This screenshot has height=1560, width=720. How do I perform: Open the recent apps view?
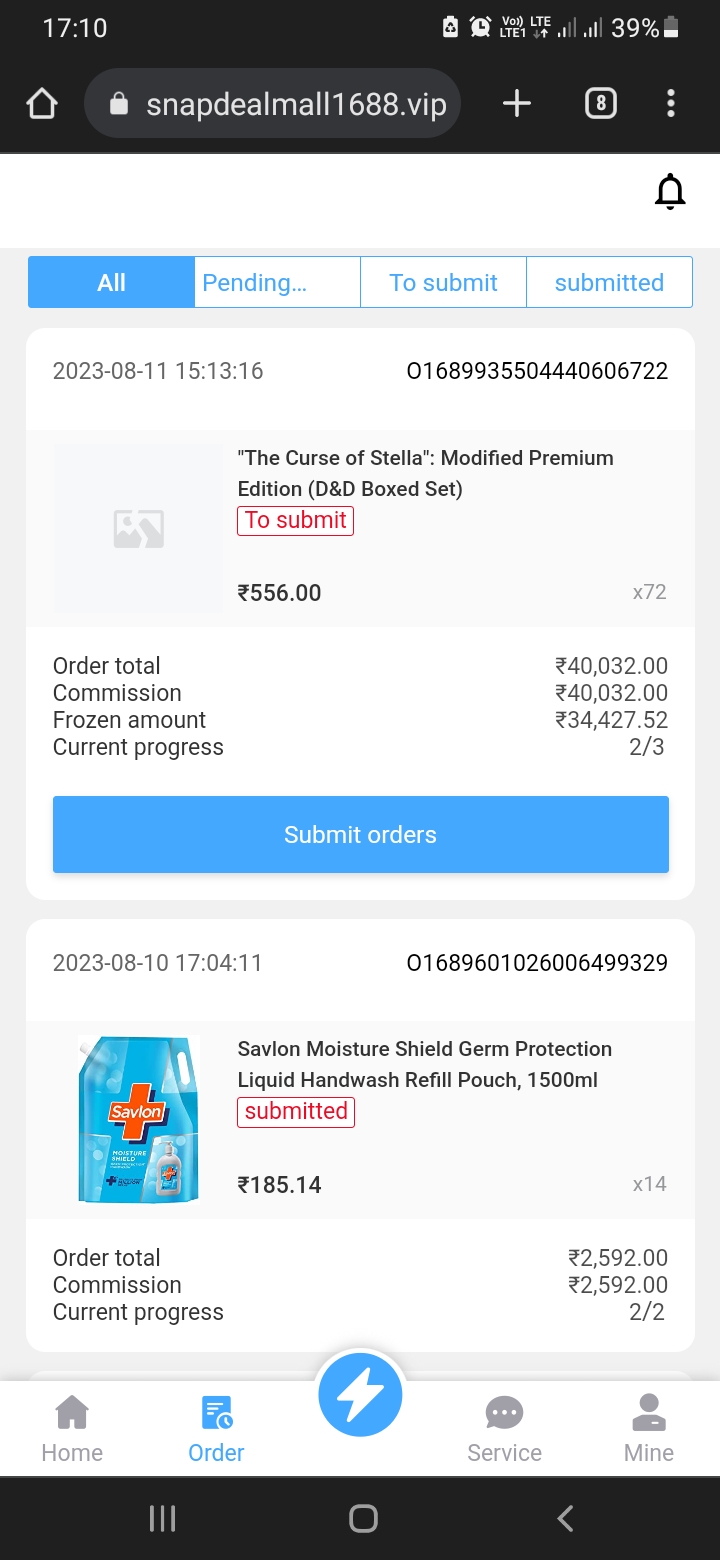pyautogui.click(x=162, y=1519)
